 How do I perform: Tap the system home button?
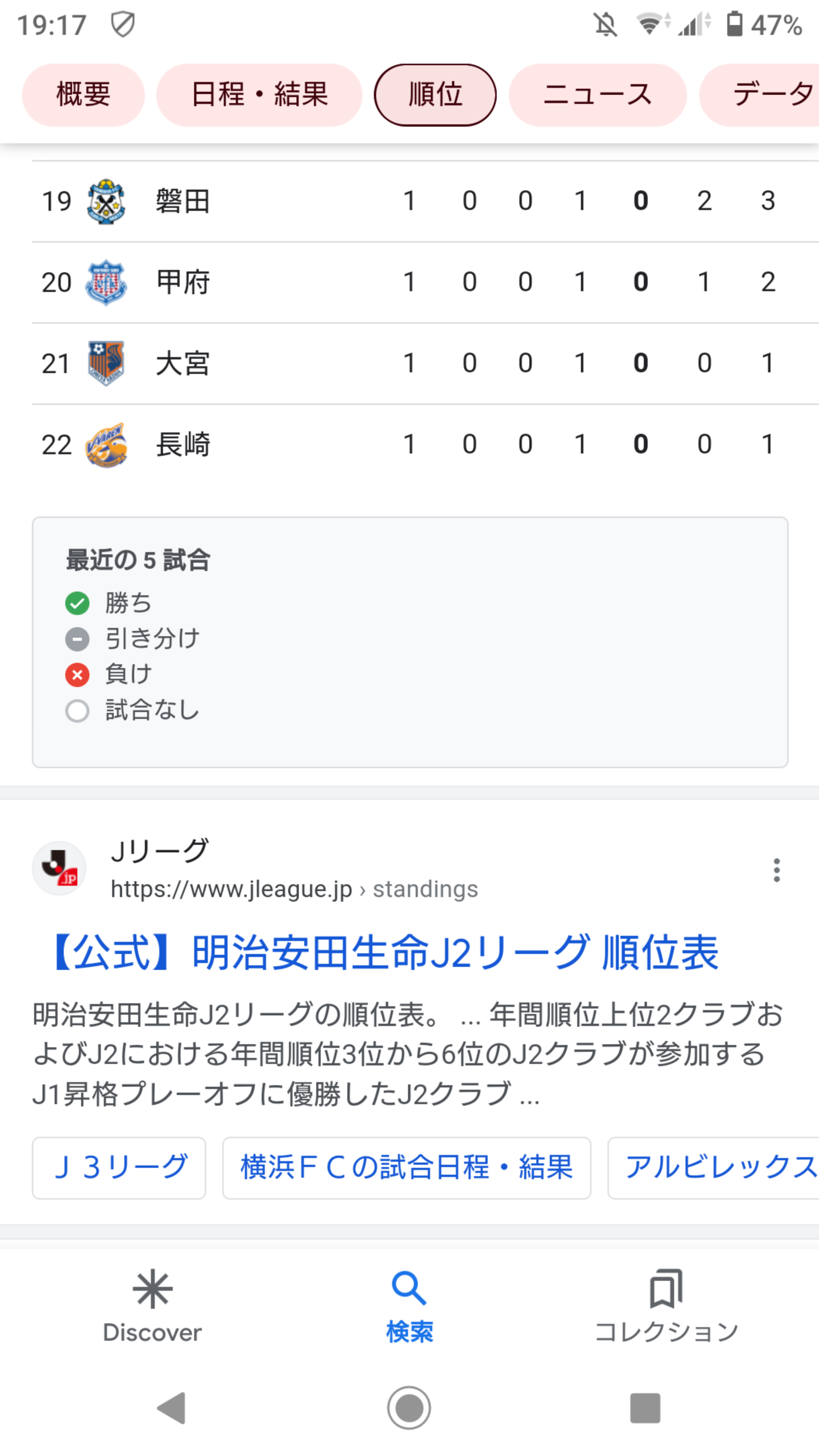tap(409, 1408)
